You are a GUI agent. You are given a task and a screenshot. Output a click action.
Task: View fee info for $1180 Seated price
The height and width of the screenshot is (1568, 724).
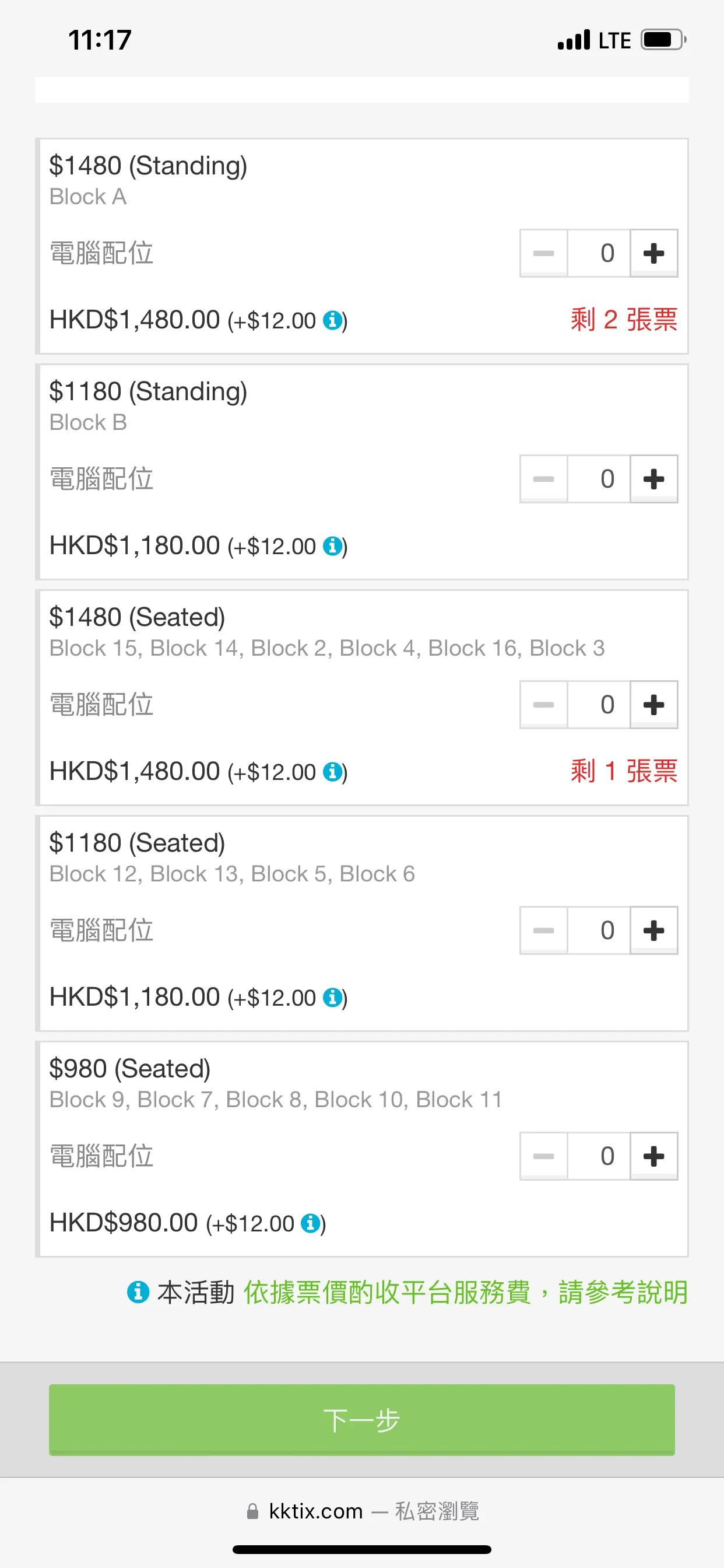click(332, 997)
